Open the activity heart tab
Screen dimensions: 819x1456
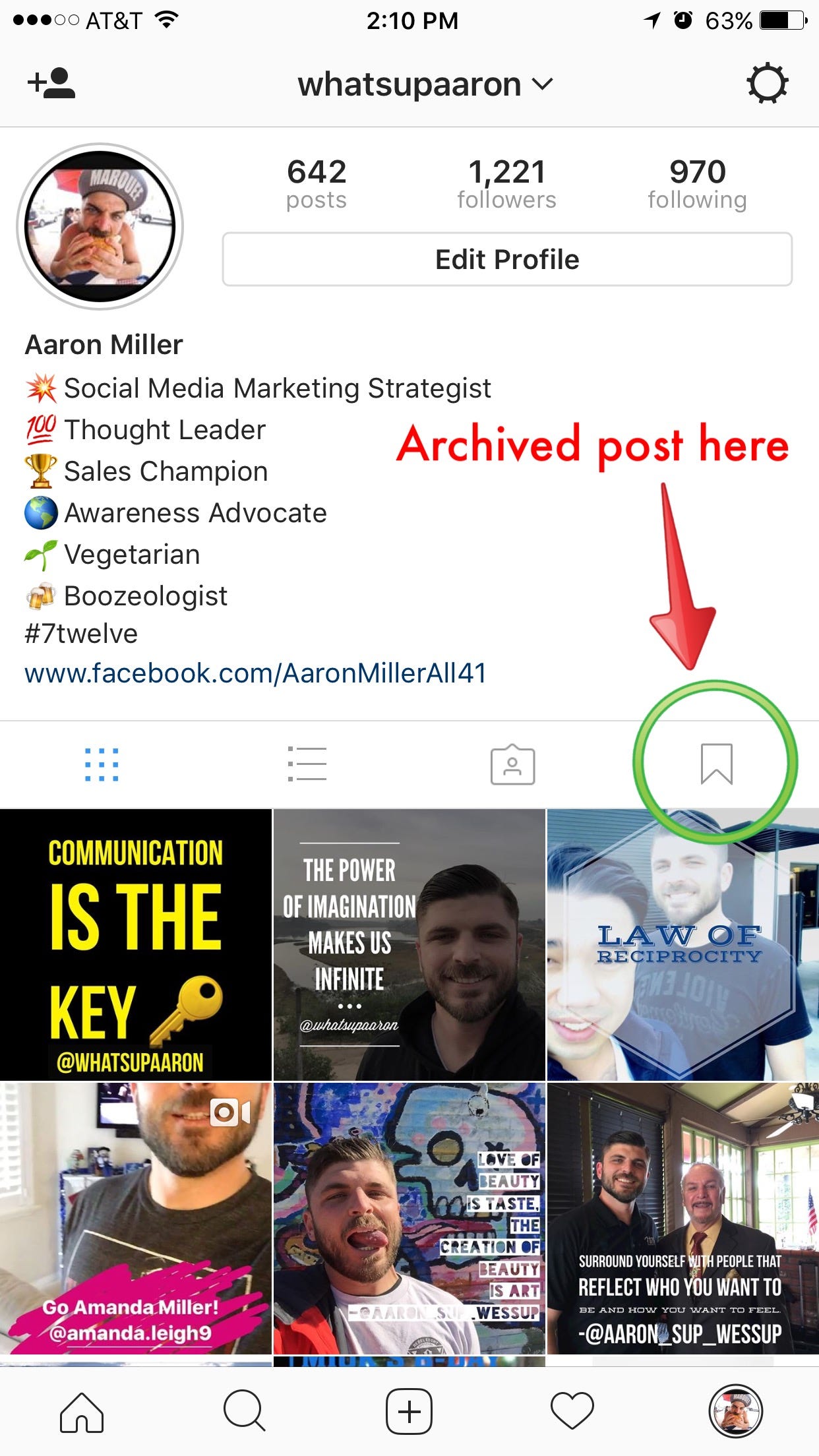point(572,1412)
